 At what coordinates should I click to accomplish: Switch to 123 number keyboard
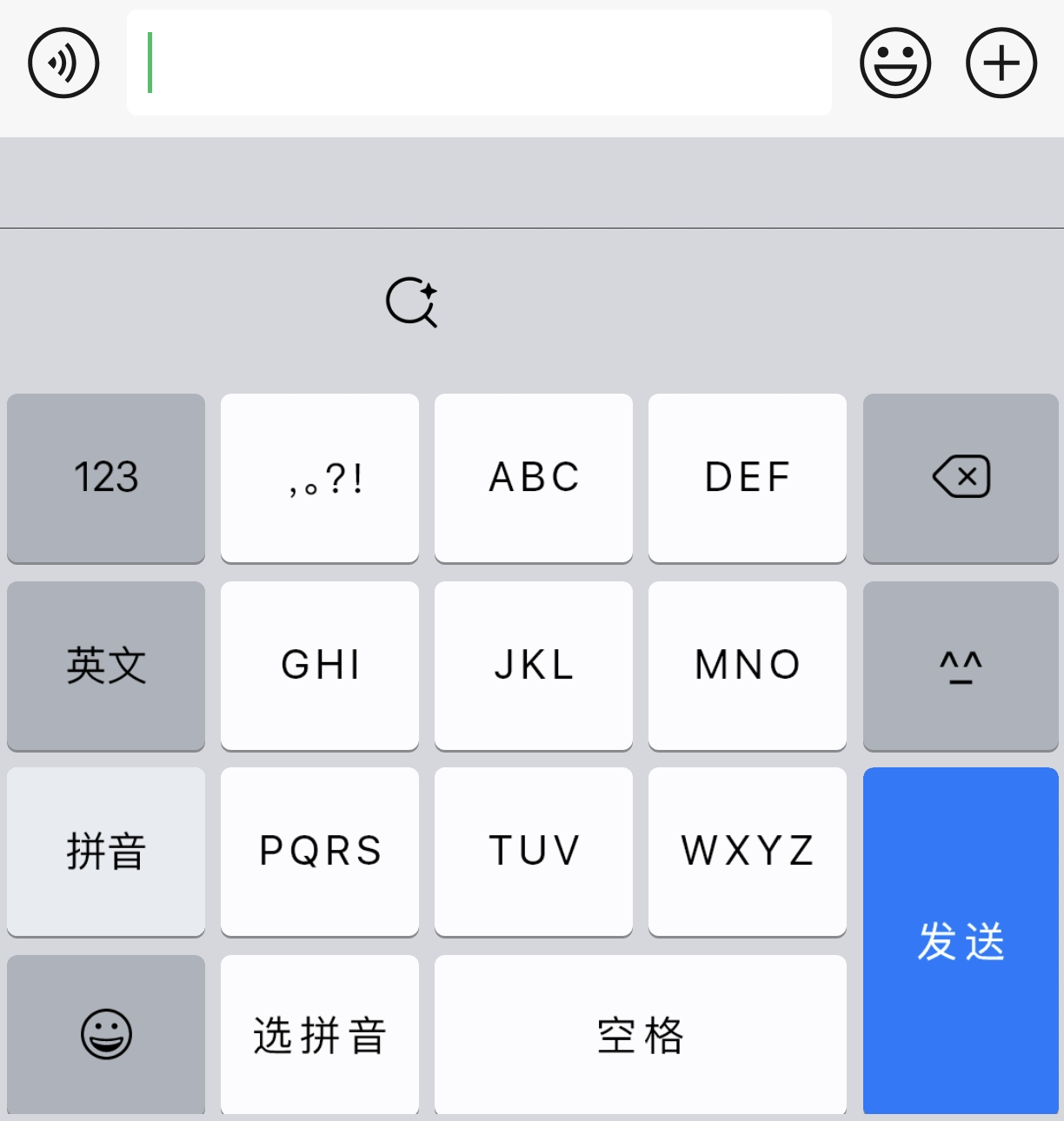tap(105, 478)
